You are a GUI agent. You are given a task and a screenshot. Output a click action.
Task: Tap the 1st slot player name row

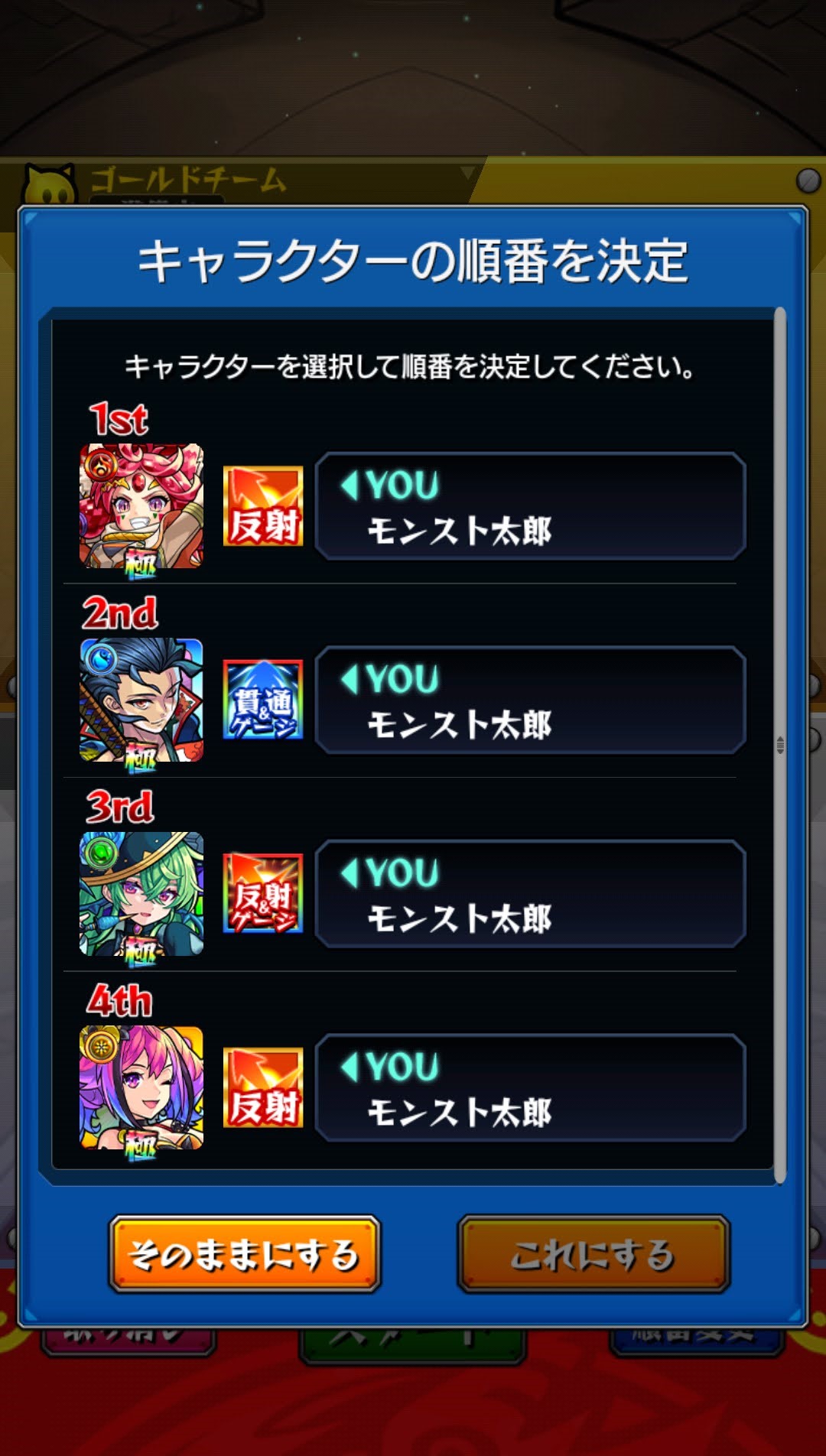click(x=530, y=506)
